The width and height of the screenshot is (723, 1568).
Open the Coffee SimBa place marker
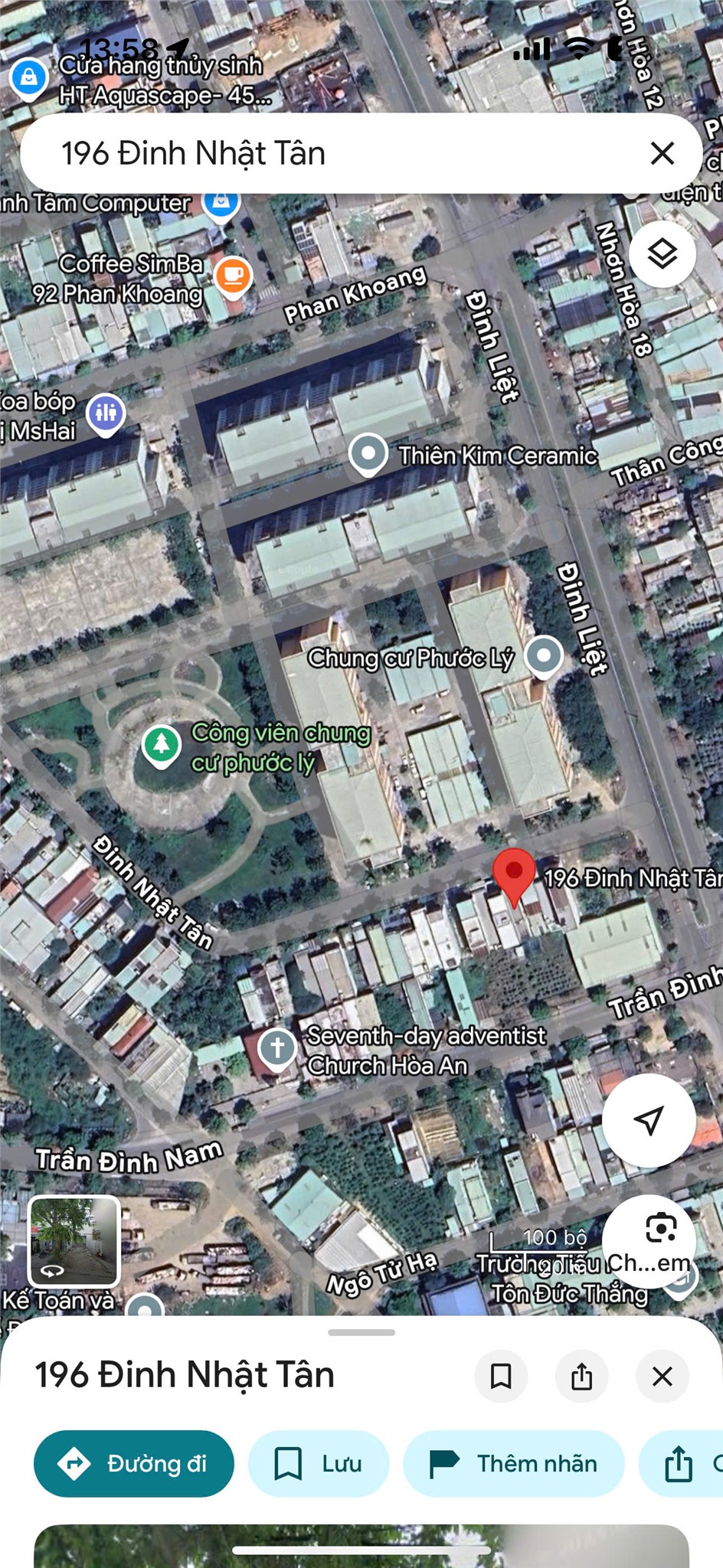click(233, 275)
